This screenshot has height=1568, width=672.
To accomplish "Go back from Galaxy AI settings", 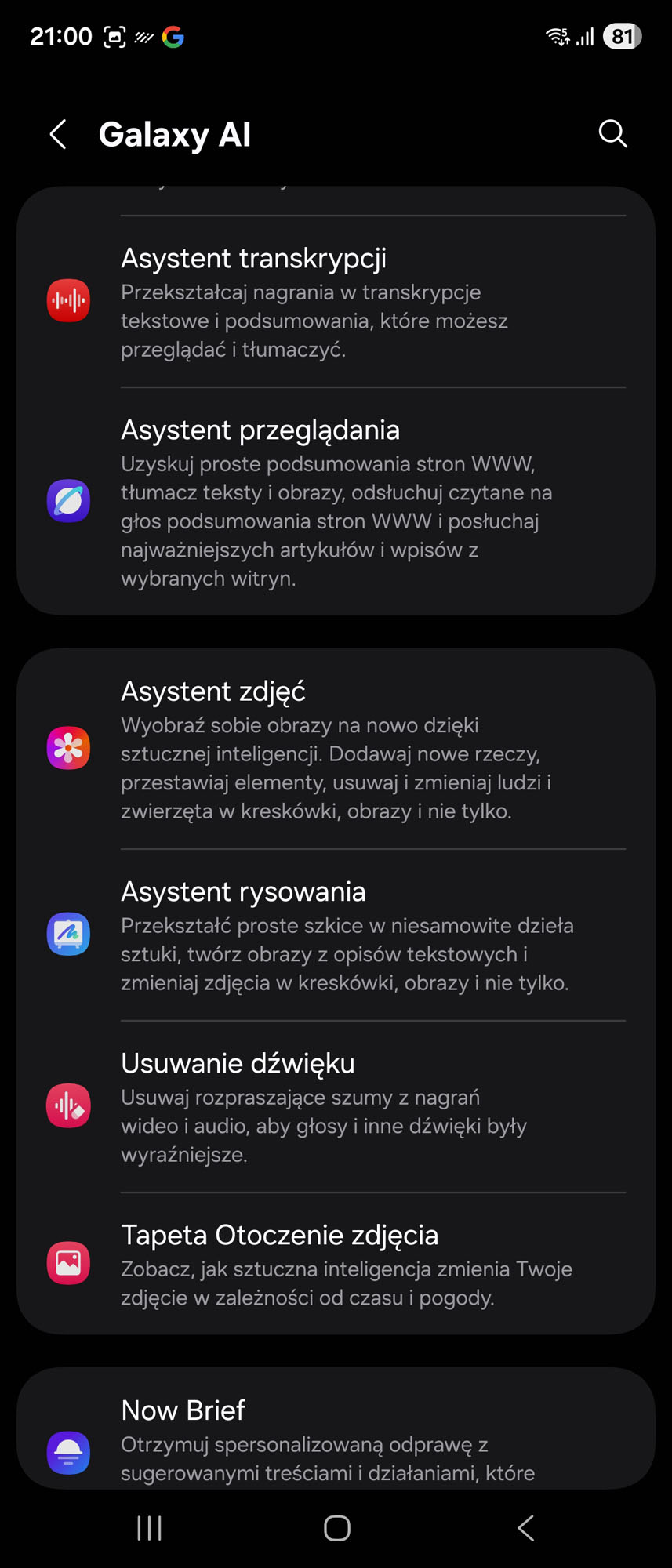I will (58, 134).
